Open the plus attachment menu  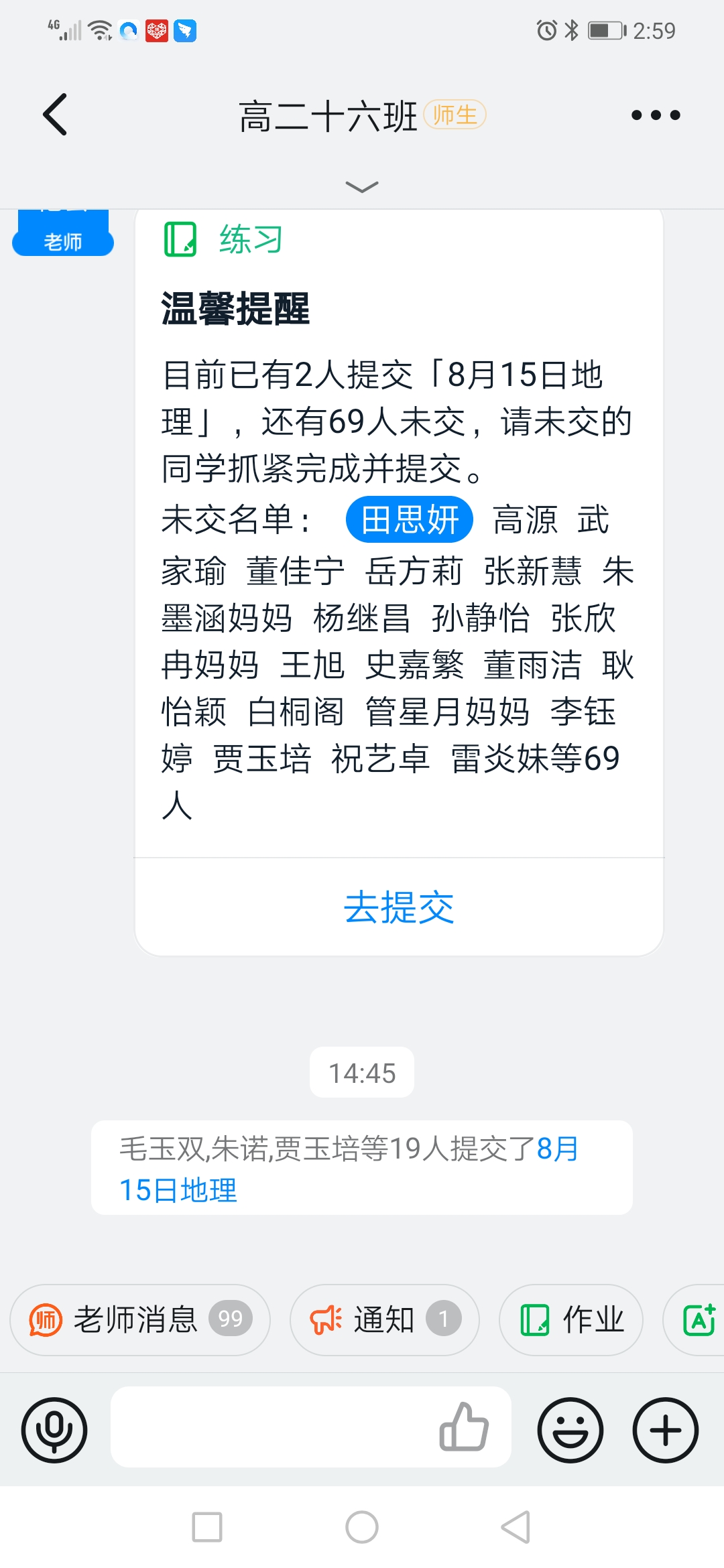666,1430
